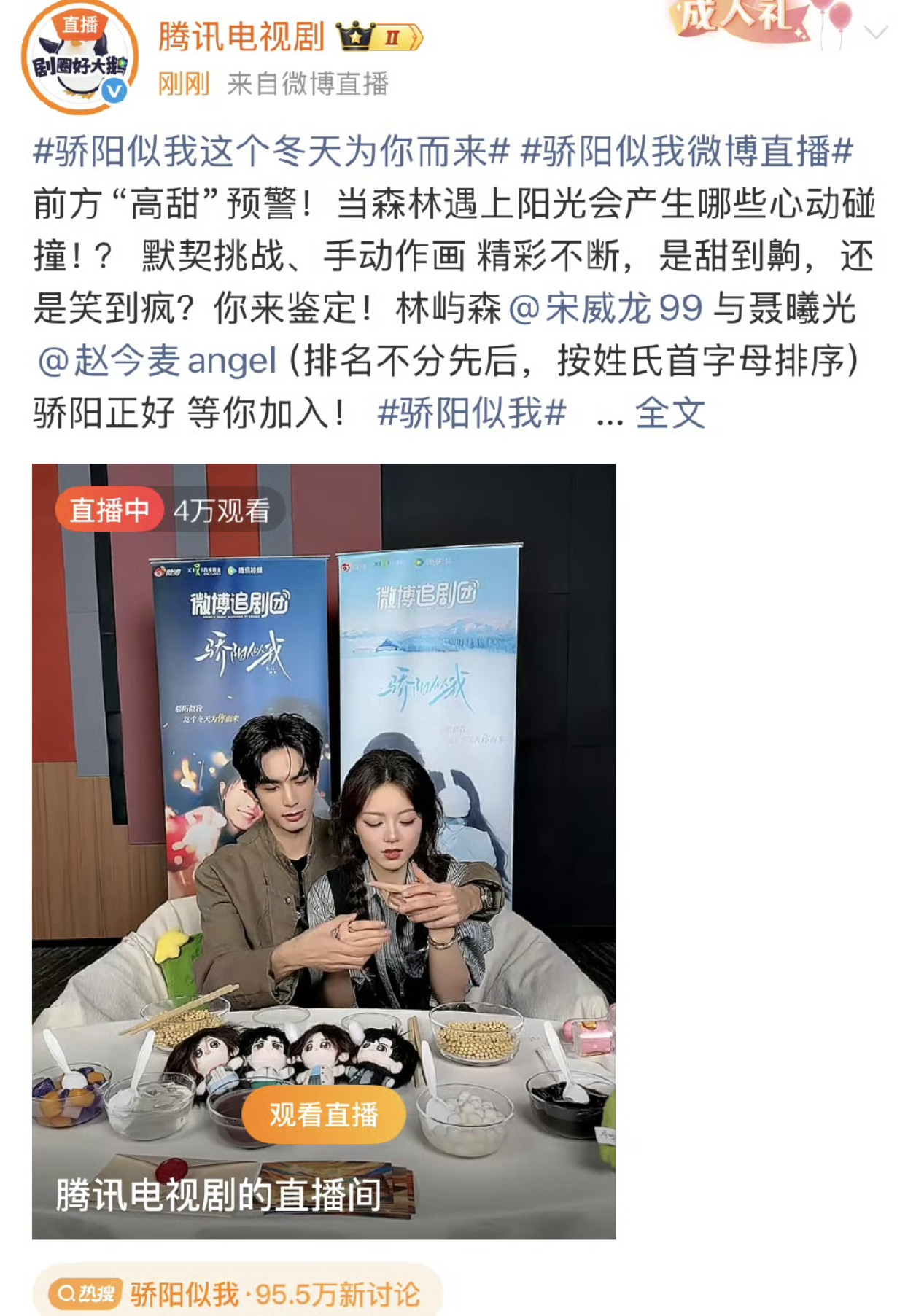Open the 腾讯电视剧 account name
This screenshot has width=916, height=1316.
(241, 37)
